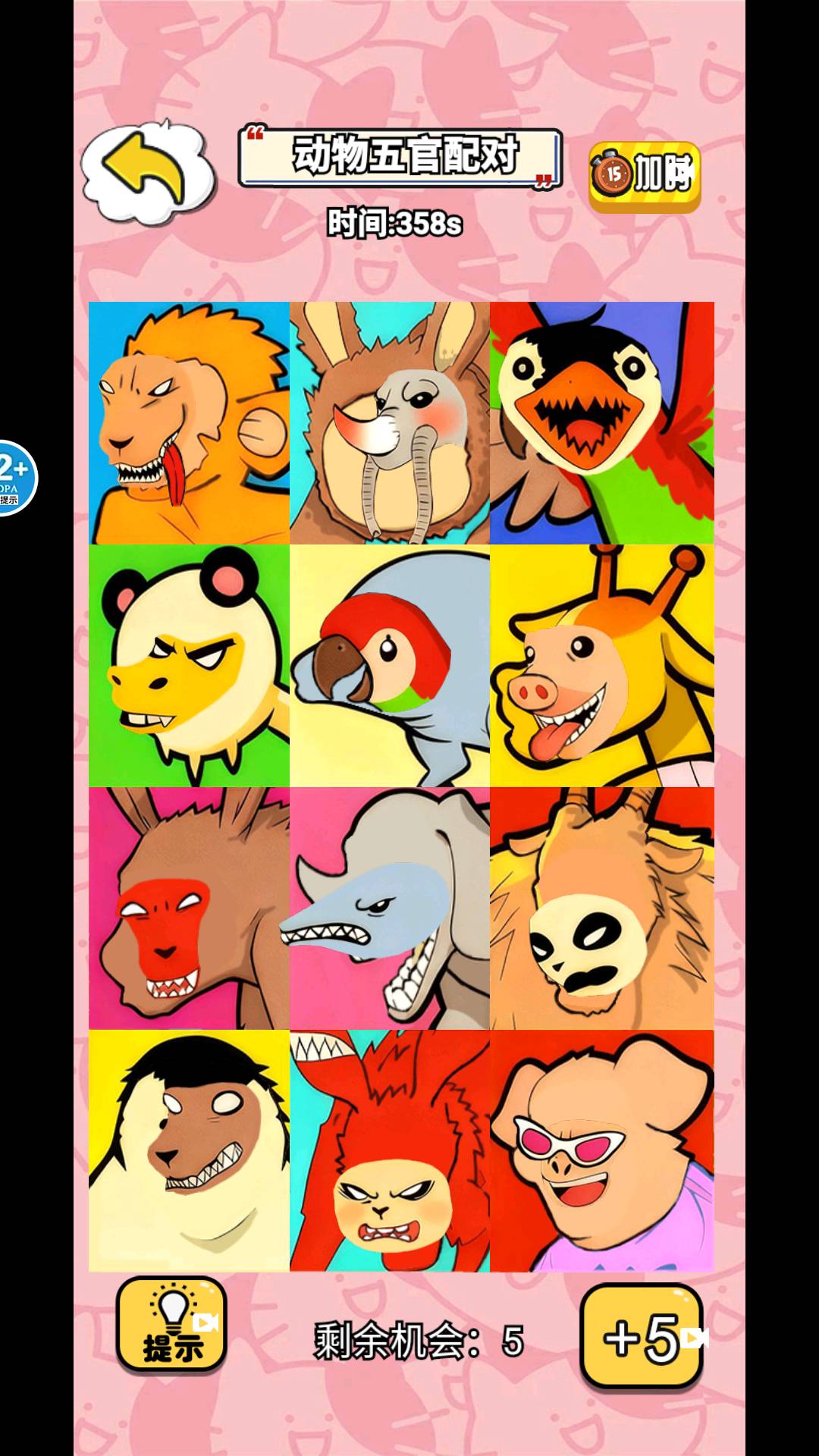Select the blue shark tile with parrot face
This screenshot has height=1456, width=819.
pos(390,665)
